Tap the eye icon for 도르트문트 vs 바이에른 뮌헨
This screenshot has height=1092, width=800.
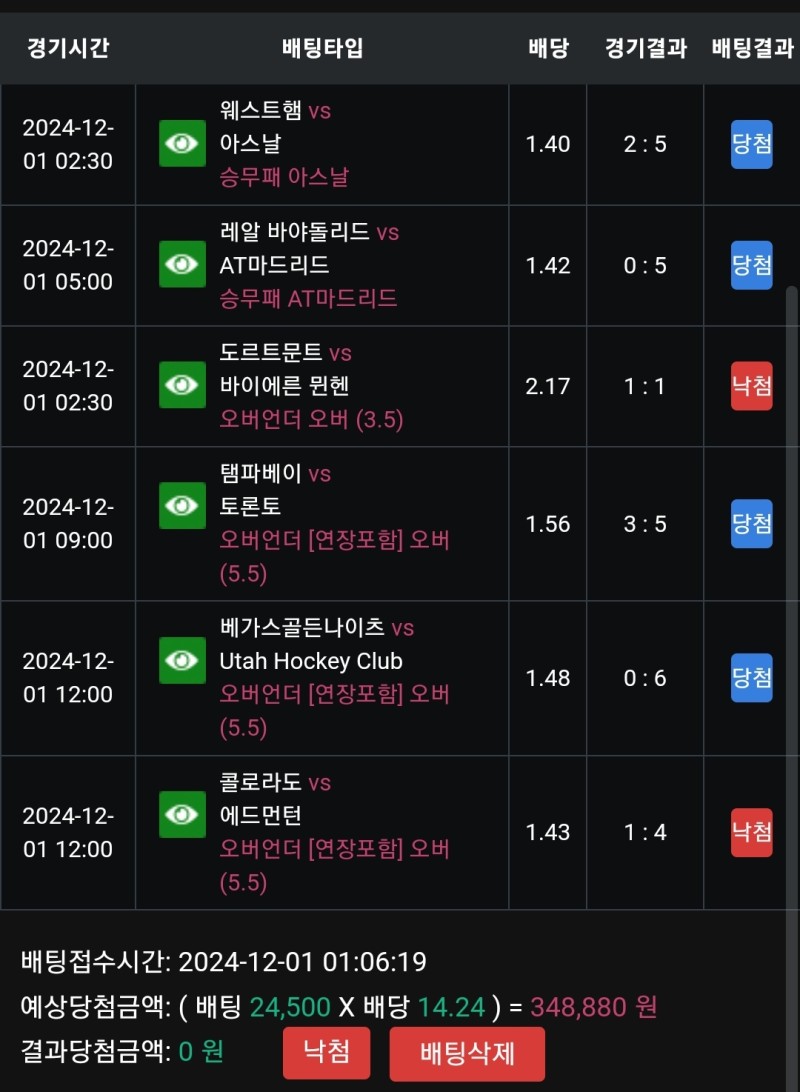(x=182, y=385)
